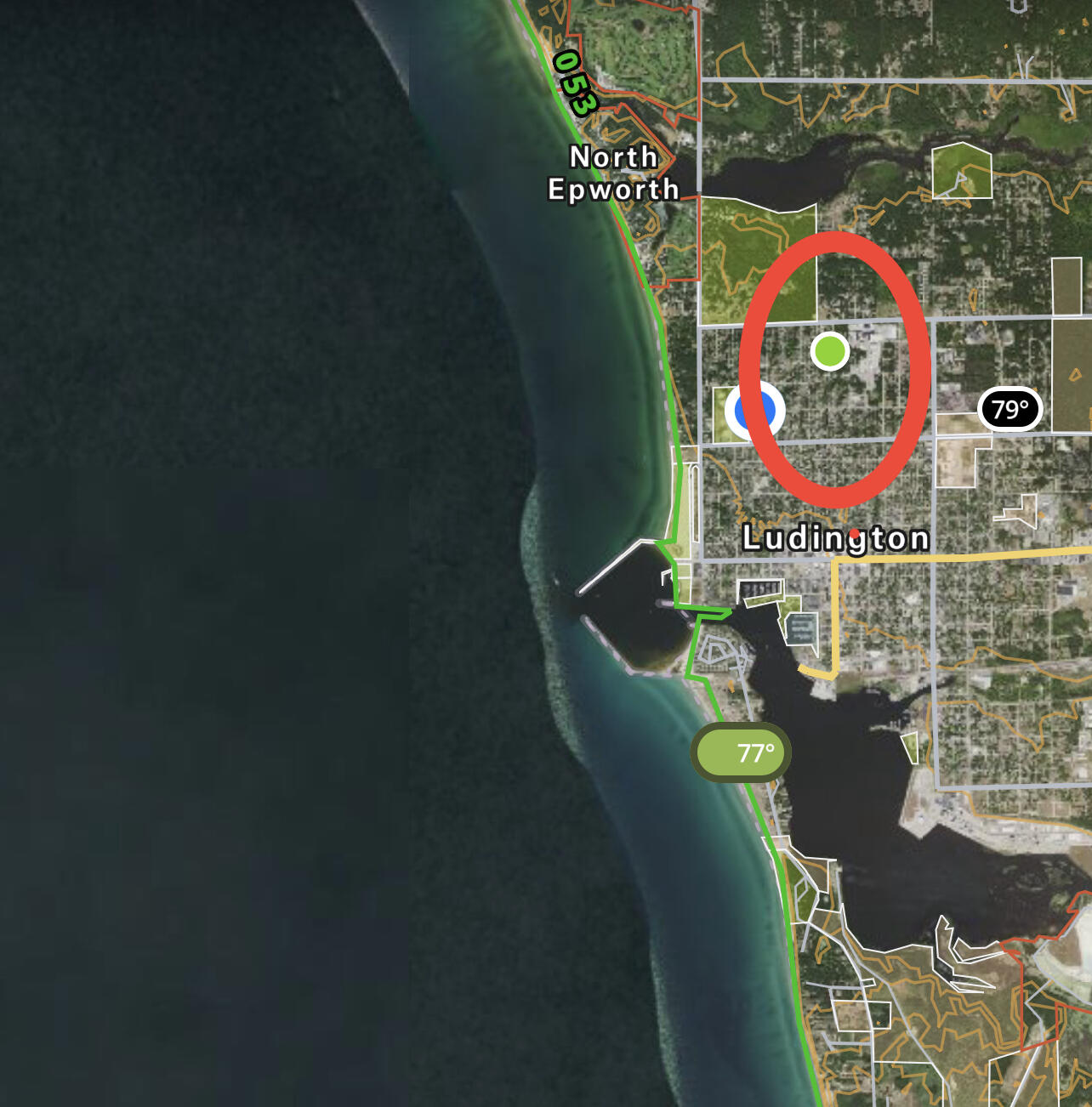1092x1107 pixels.
Task: Open the green 77° weather marker
Action: pos(741,752)
